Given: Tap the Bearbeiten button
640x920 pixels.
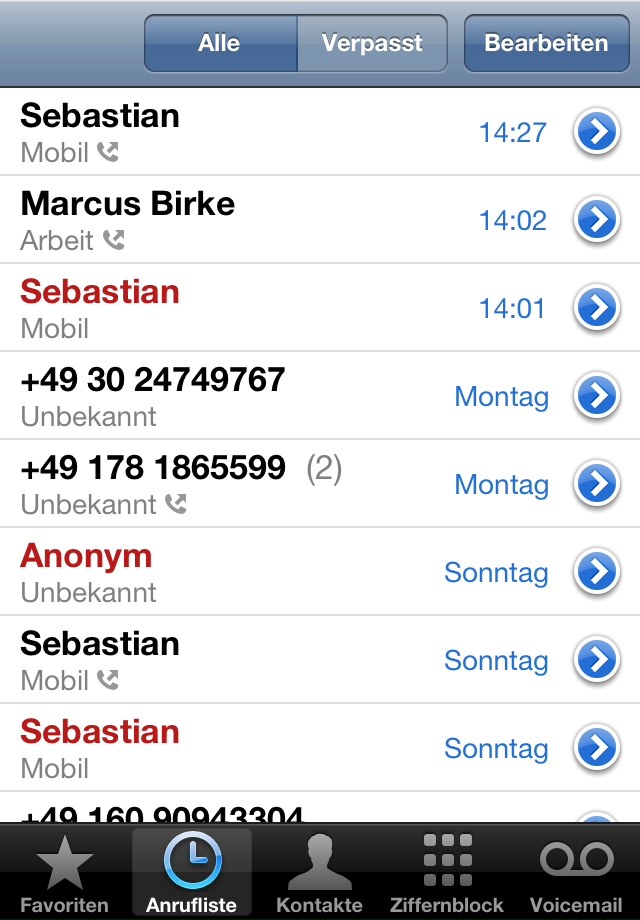Looking at the screenshot, I should 546,44.
